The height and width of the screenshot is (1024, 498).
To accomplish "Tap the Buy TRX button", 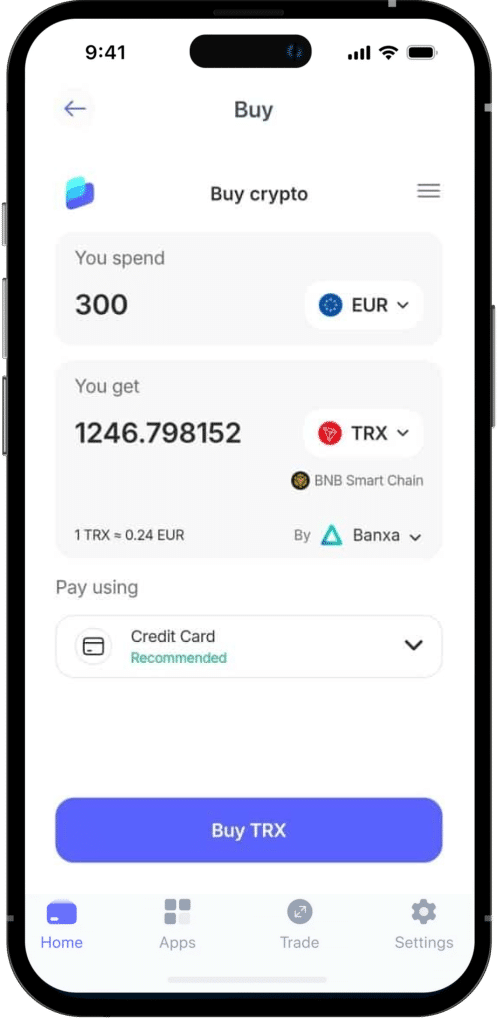I will (x=249, y=830).
